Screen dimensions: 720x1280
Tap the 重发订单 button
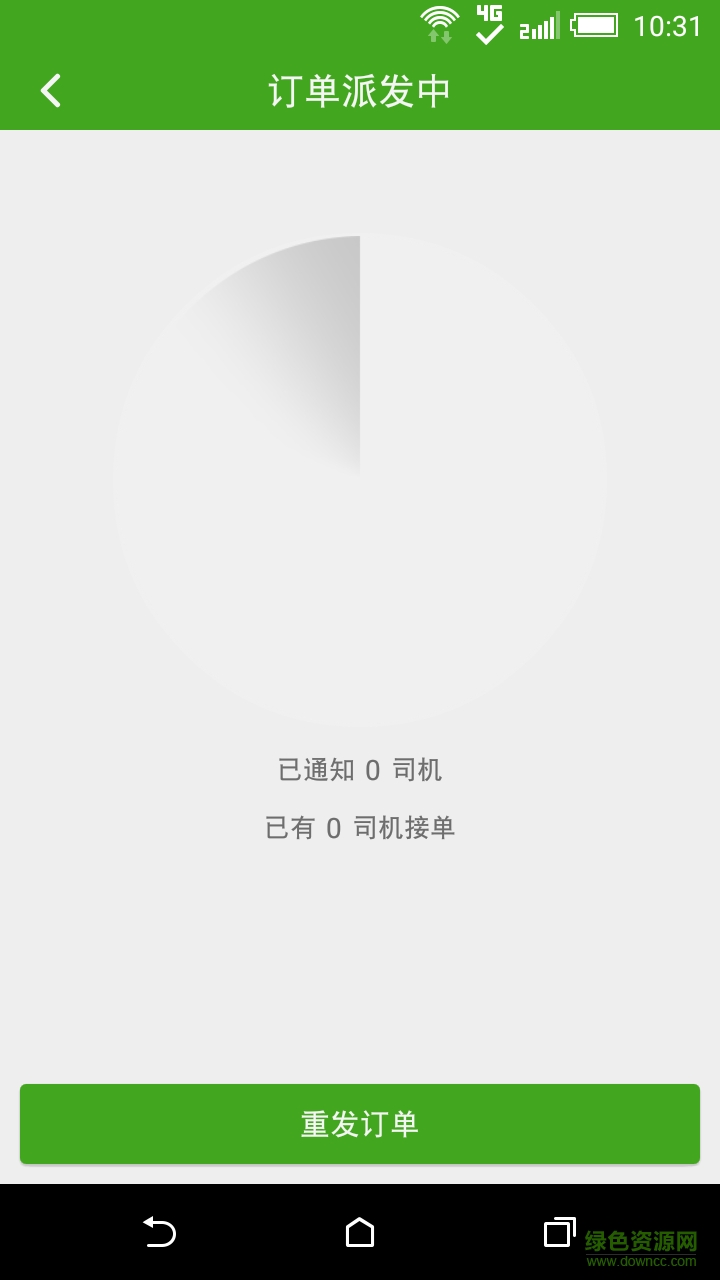click(360, 1124)
